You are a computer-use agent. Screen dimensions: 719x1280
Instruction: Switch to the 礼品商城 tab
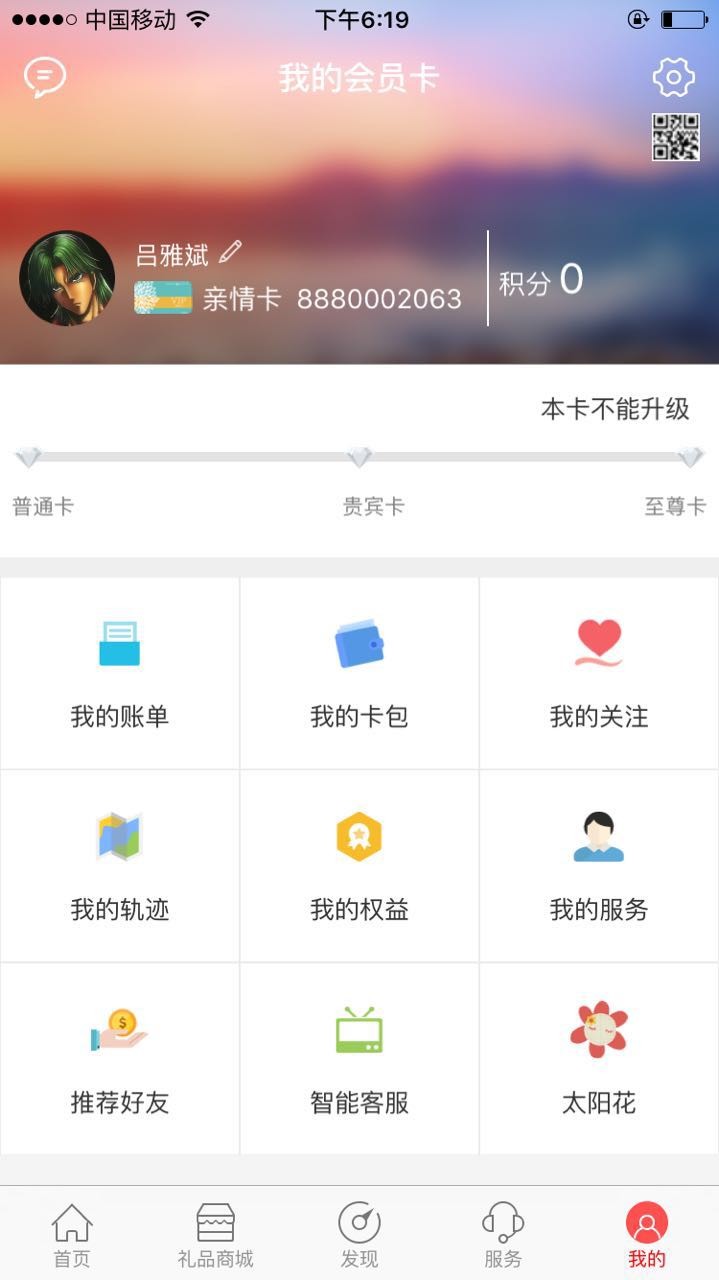point(215,1235)
